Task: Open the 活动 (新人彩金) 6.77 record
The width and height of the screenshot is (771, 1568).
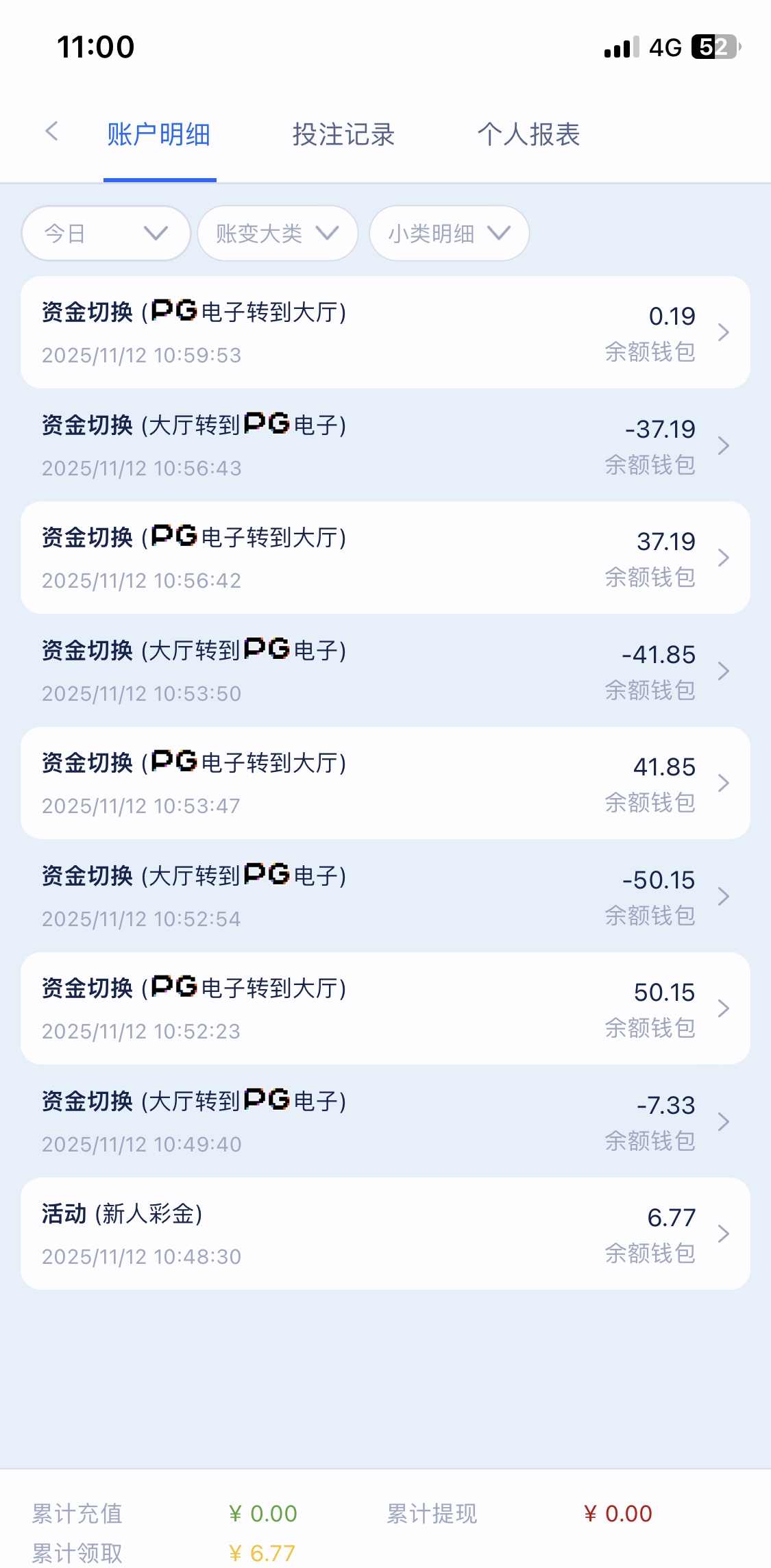Action: click(x=385, y=1234)
